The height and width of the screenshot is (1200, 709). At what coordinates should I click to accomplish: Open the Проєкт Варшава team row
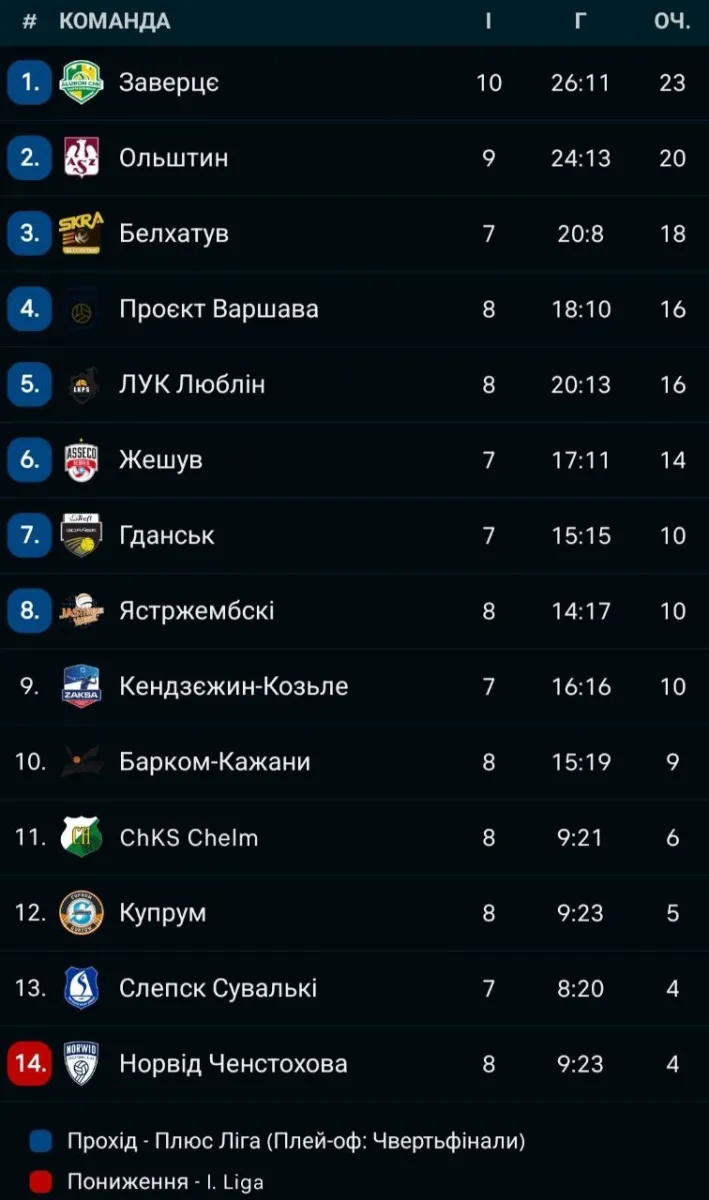coord(218,309)
